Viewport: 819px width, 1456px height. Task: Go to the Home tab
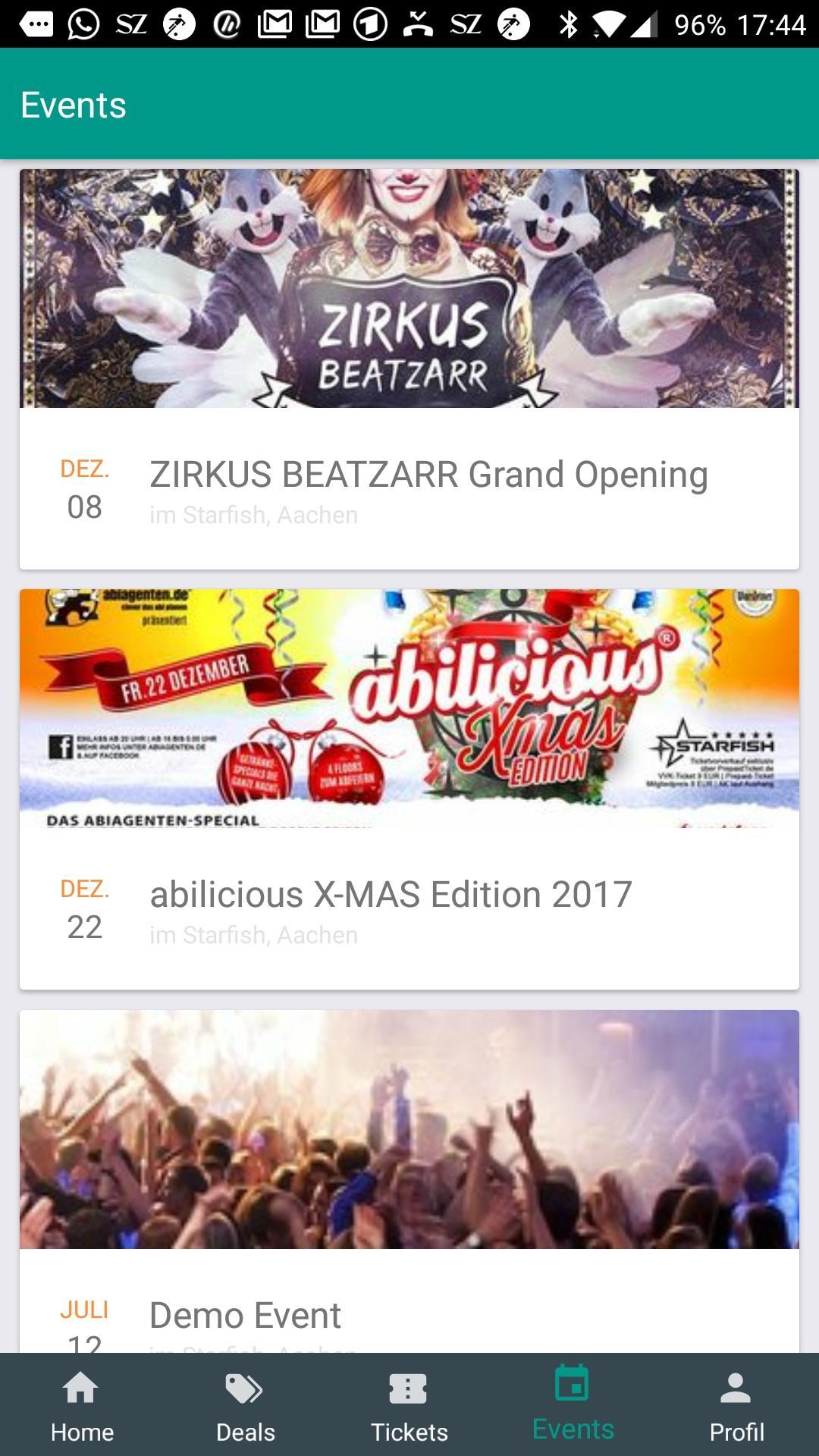tap(82, 1407)
